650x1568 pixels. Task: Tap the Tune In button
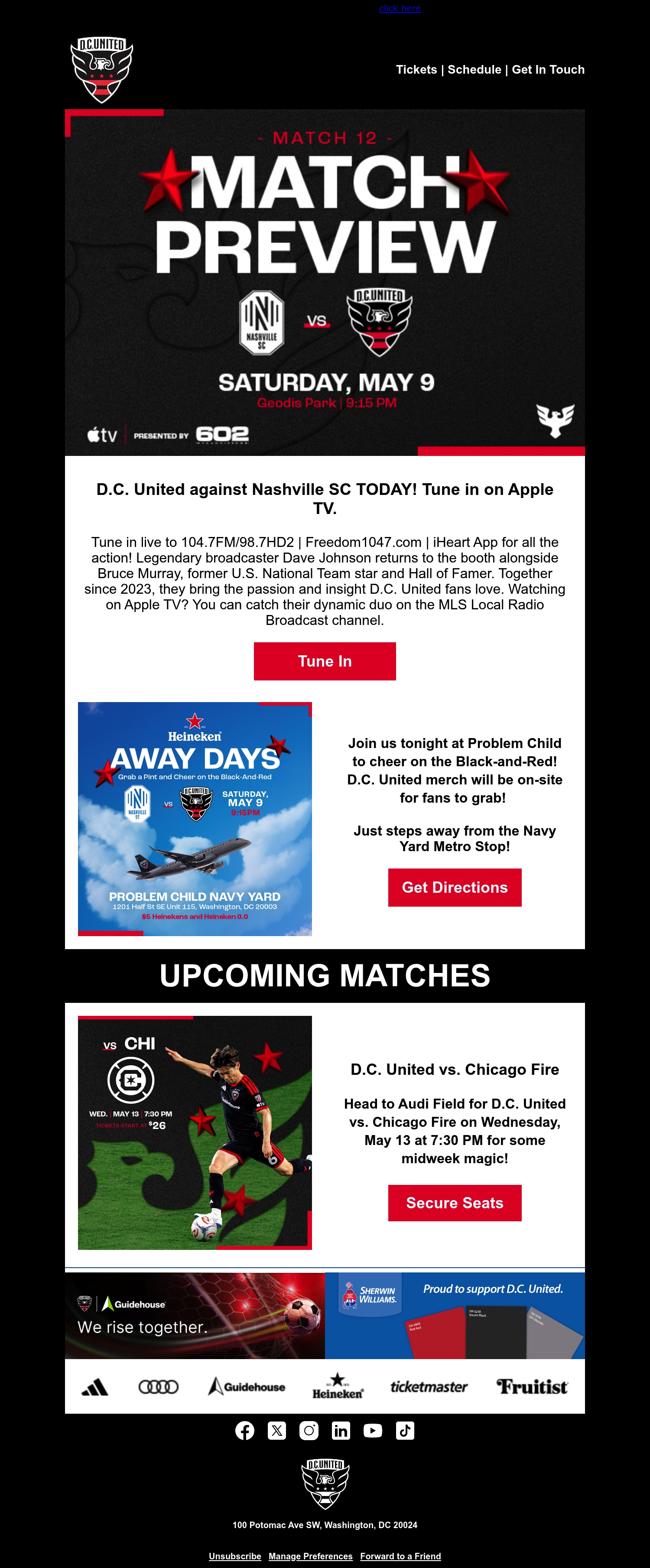point(325,661)
